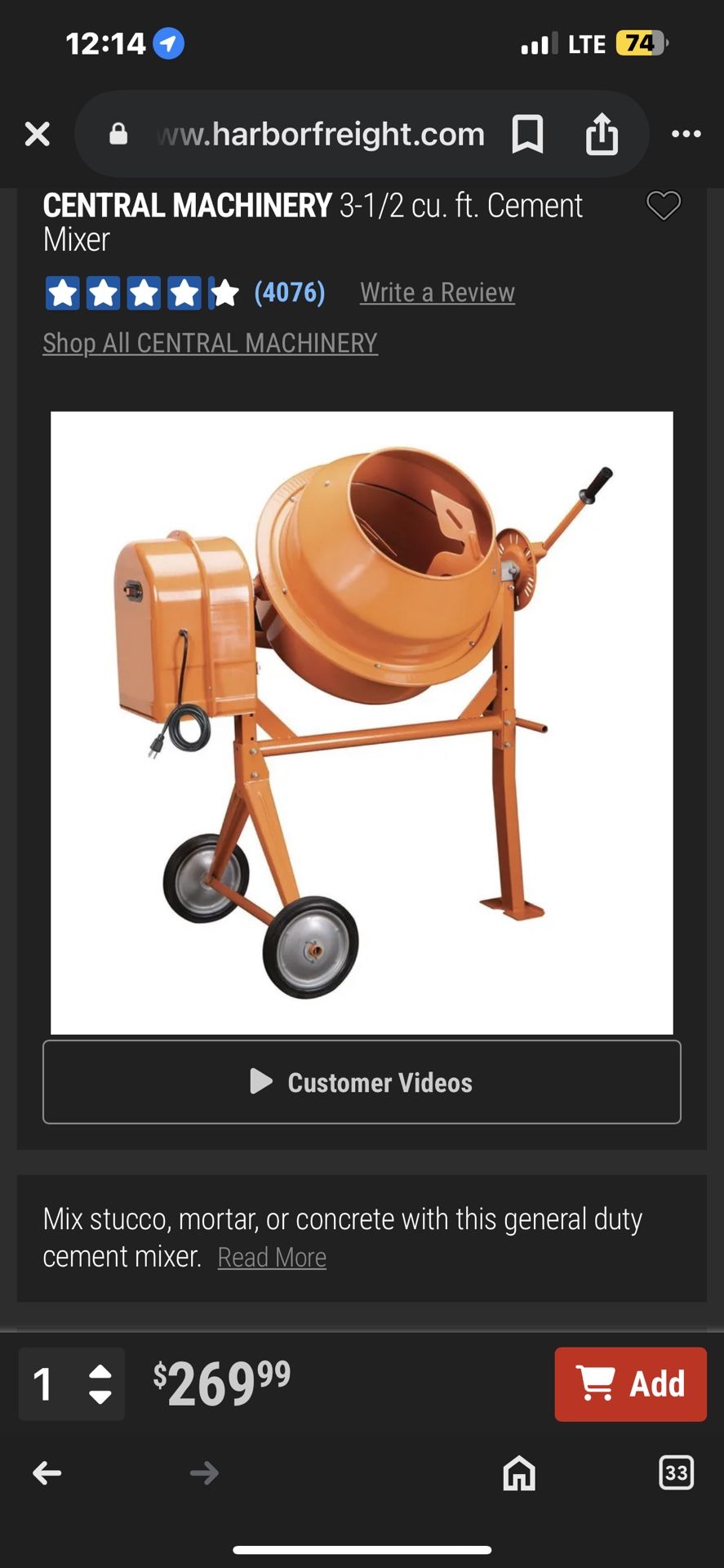The width and height of the screenshot is (724, 1568).
Task: Close the in-app browser
Action: click(x=38, y=134)
